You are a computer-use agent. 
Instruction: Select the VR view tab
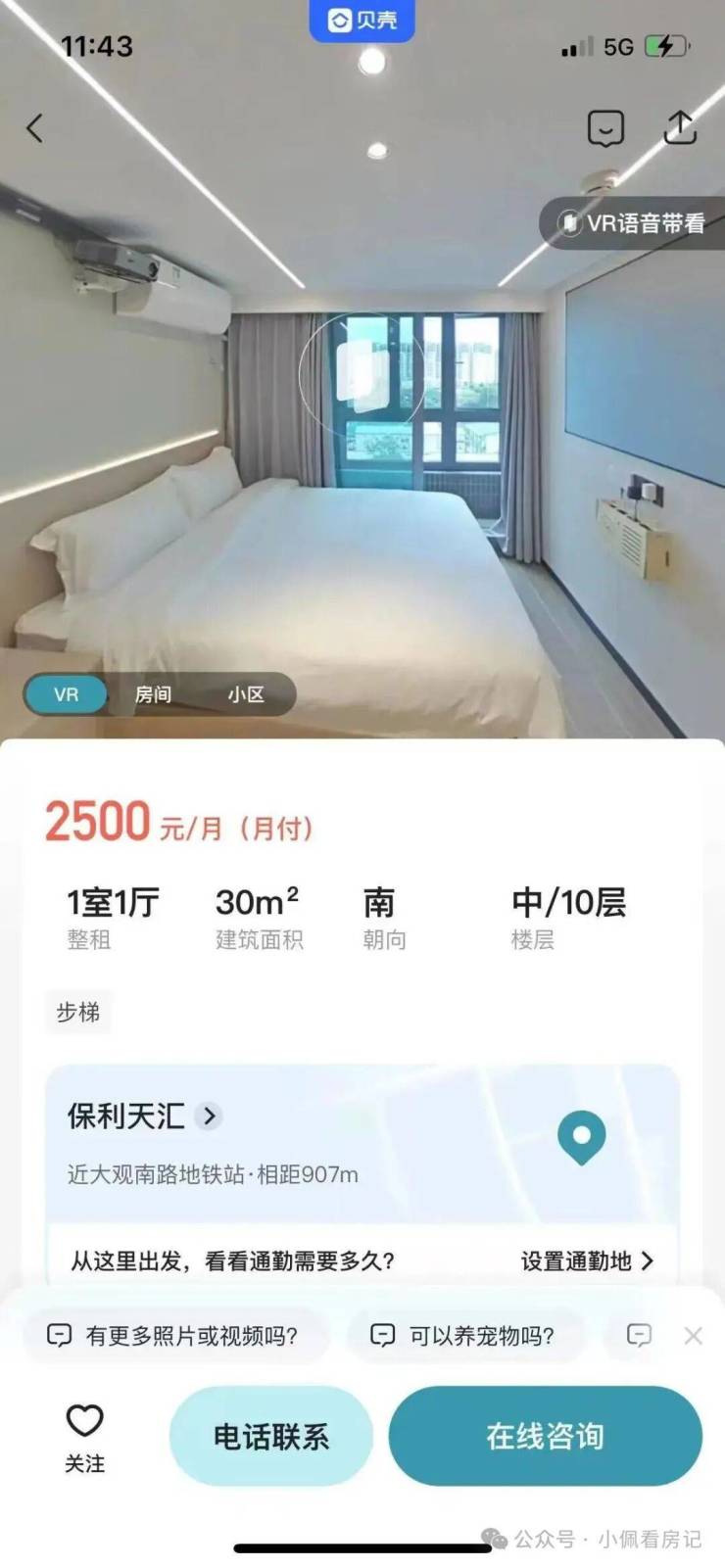coord(67,694)
